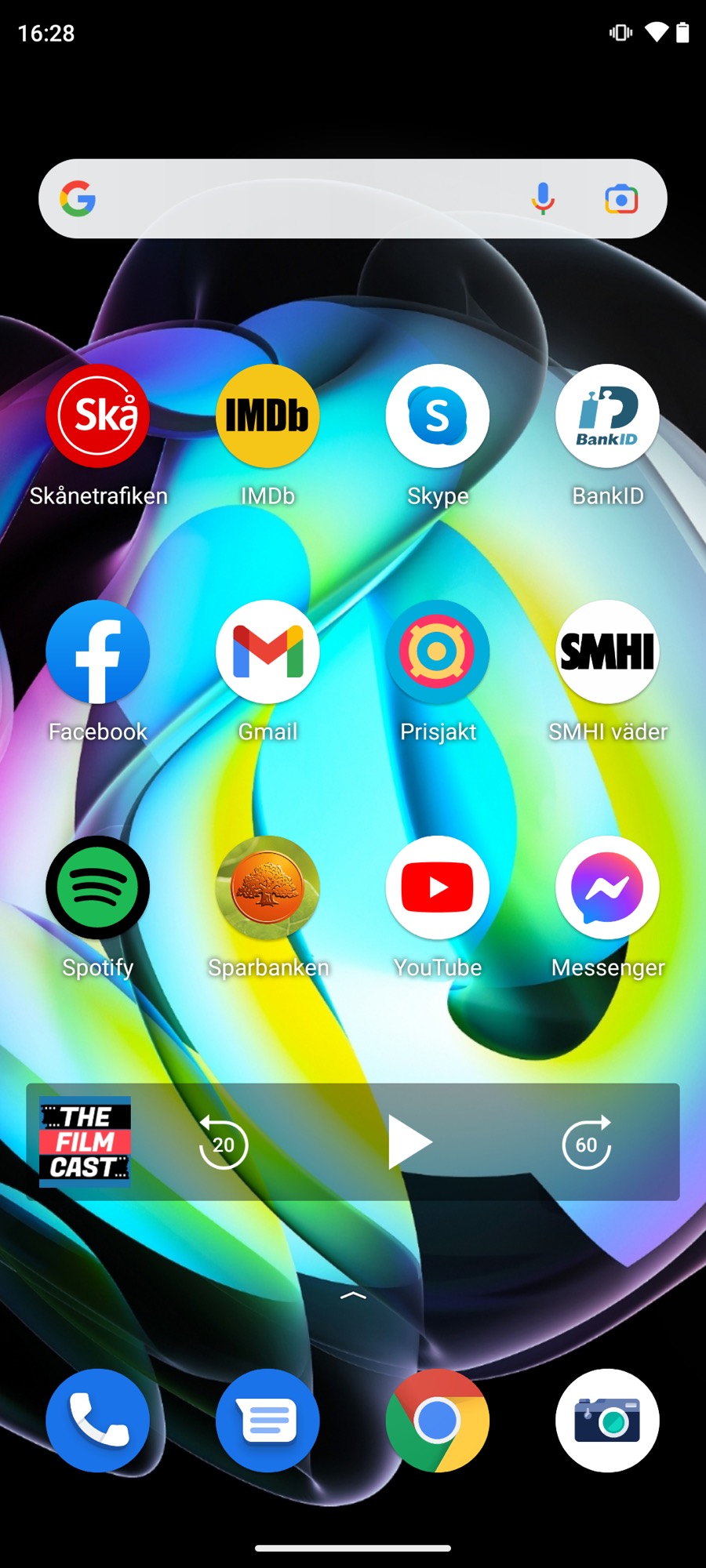
Task: Tap the Google search bar
Action: (298, 199)
